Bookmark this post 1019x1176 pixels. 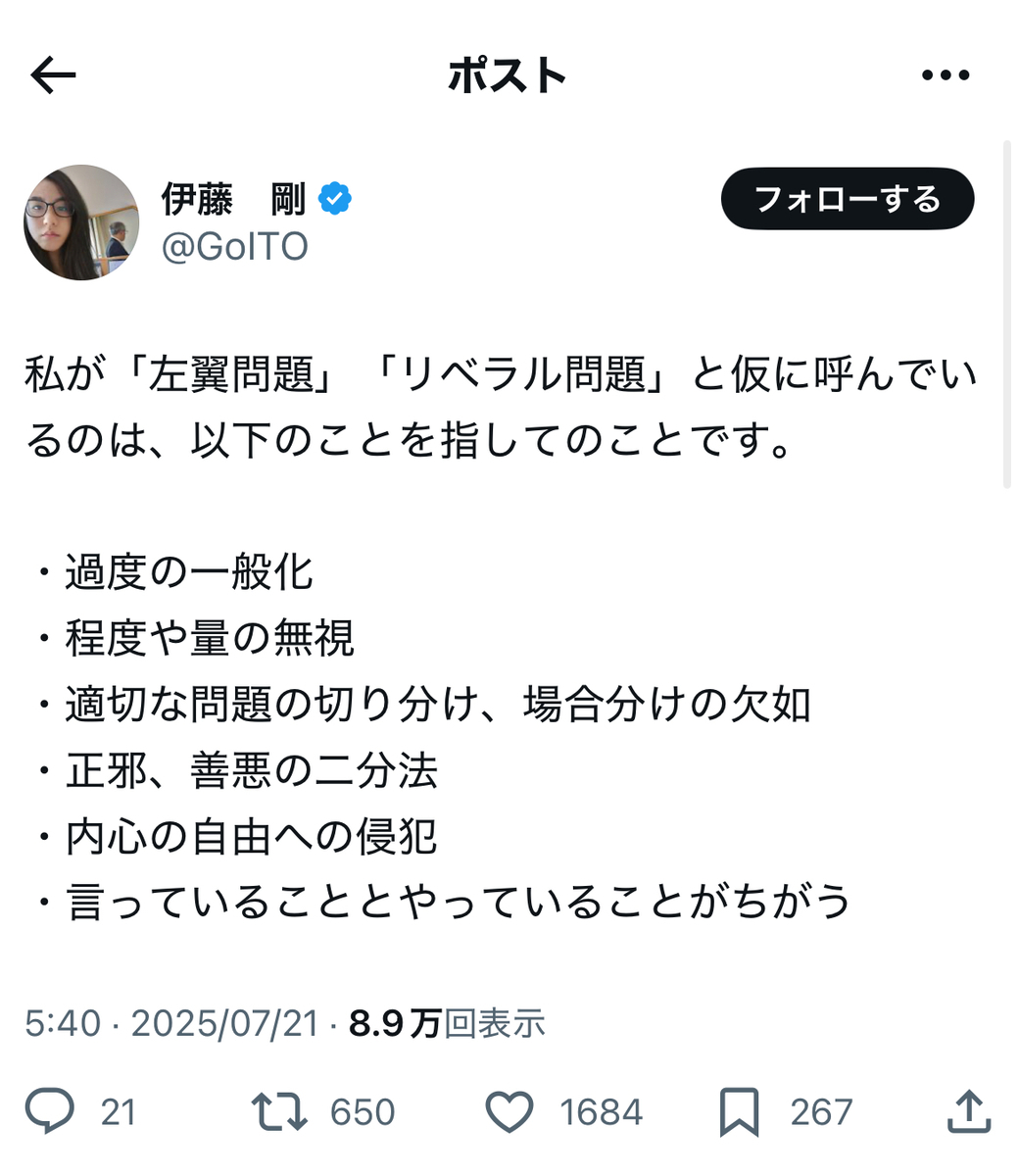pyautogui.click(x=739, y=1111)
